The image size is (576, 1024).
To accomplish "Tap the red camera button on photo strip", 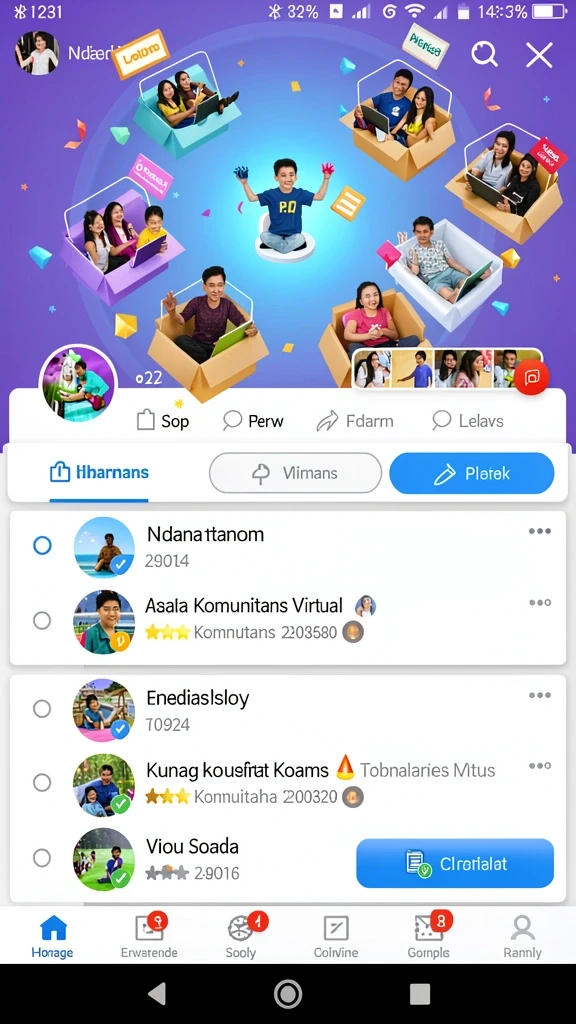I will [x=531, y=377].
